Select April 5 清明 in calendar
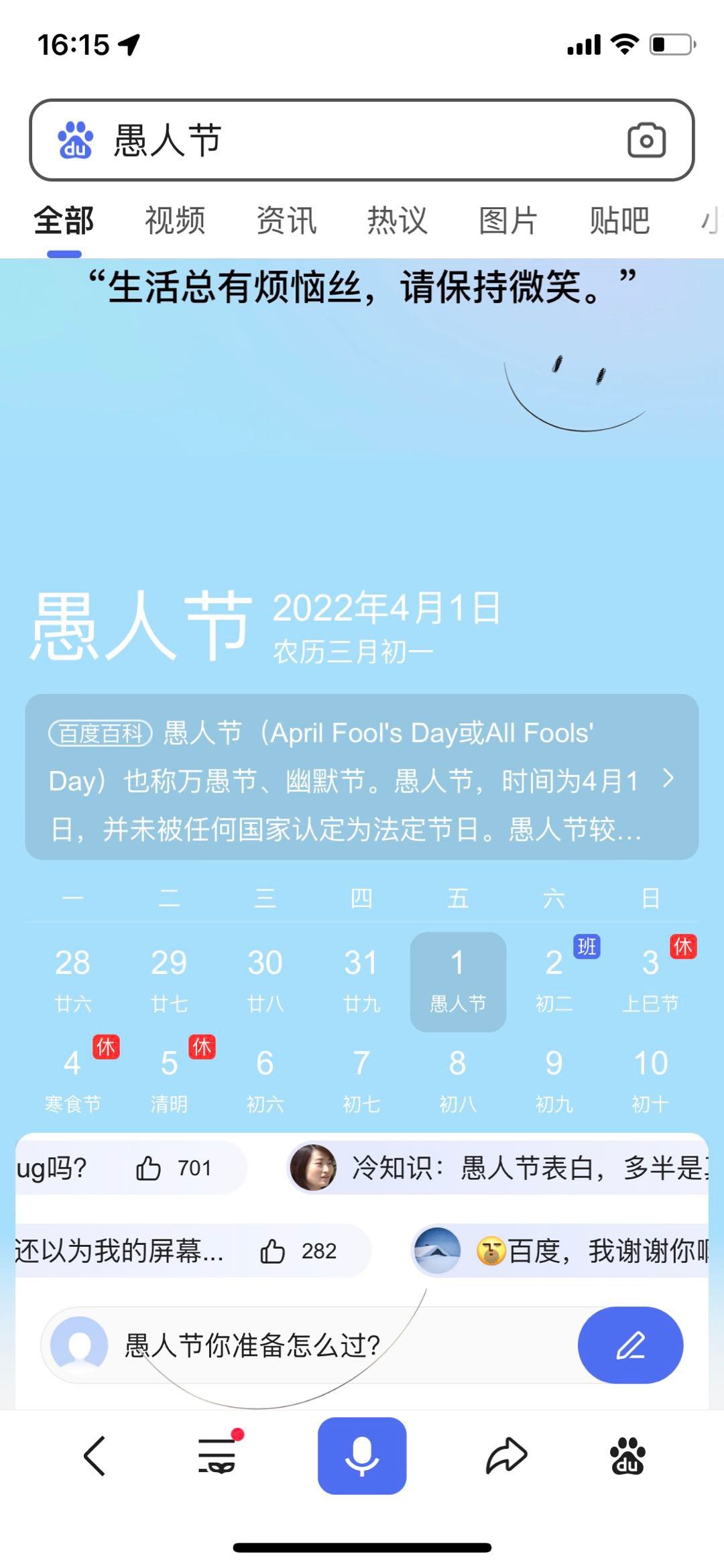The height and width of the screenshot is (1568, 724). coord(169,1080)
